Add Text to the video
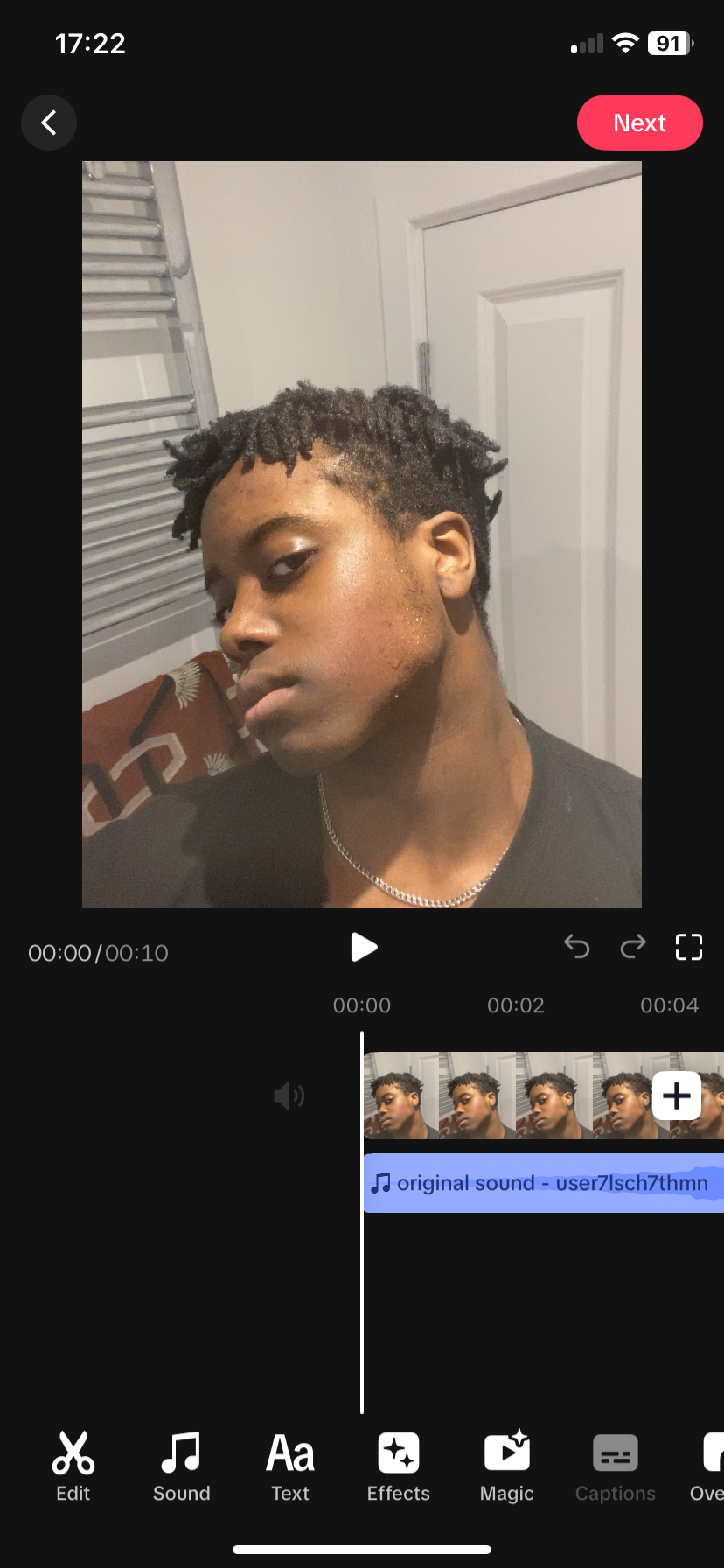724x1568 pixels. click(x=290, y=1466)
